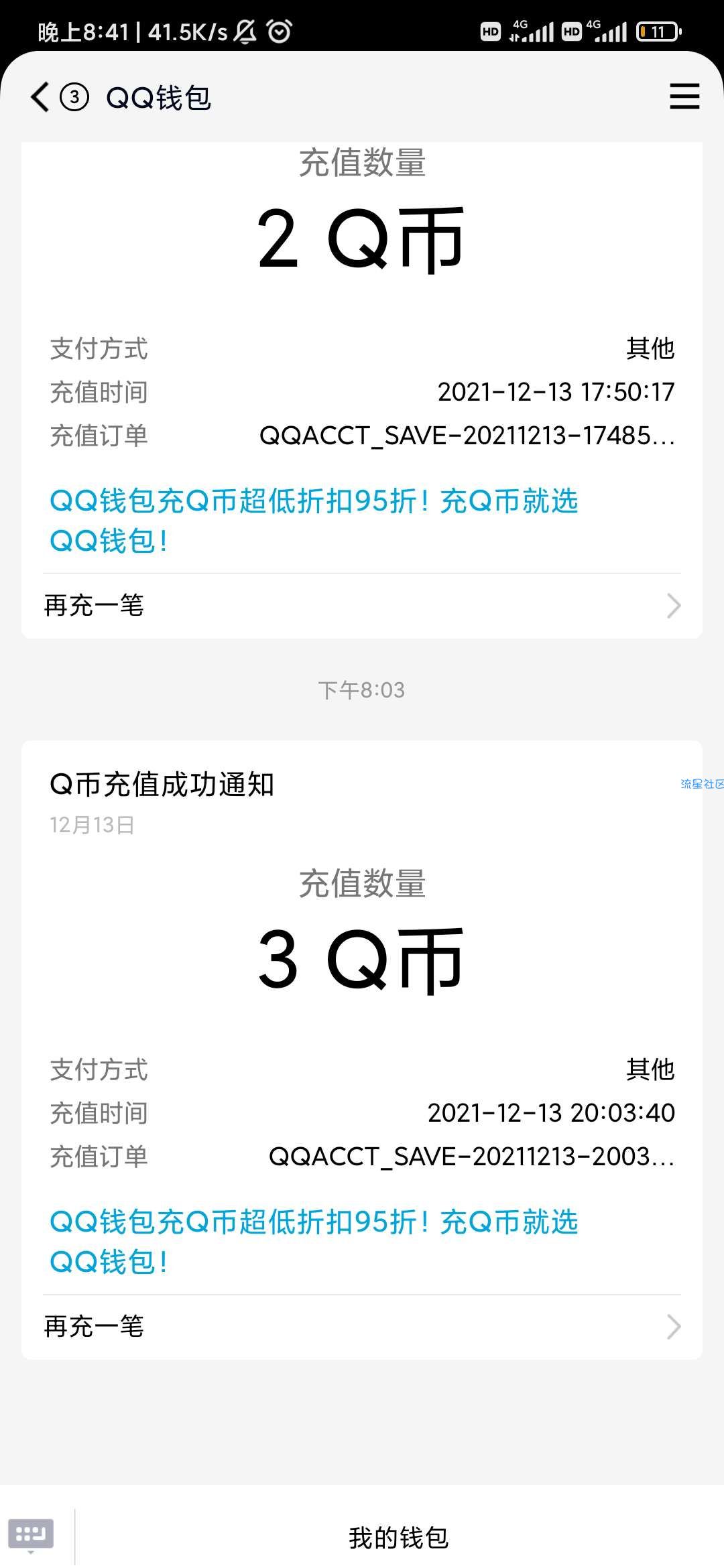Open the hamburger menu at top right
Image resolution: width=724 pixels, height=1568 pixels.
click(684, 96)
